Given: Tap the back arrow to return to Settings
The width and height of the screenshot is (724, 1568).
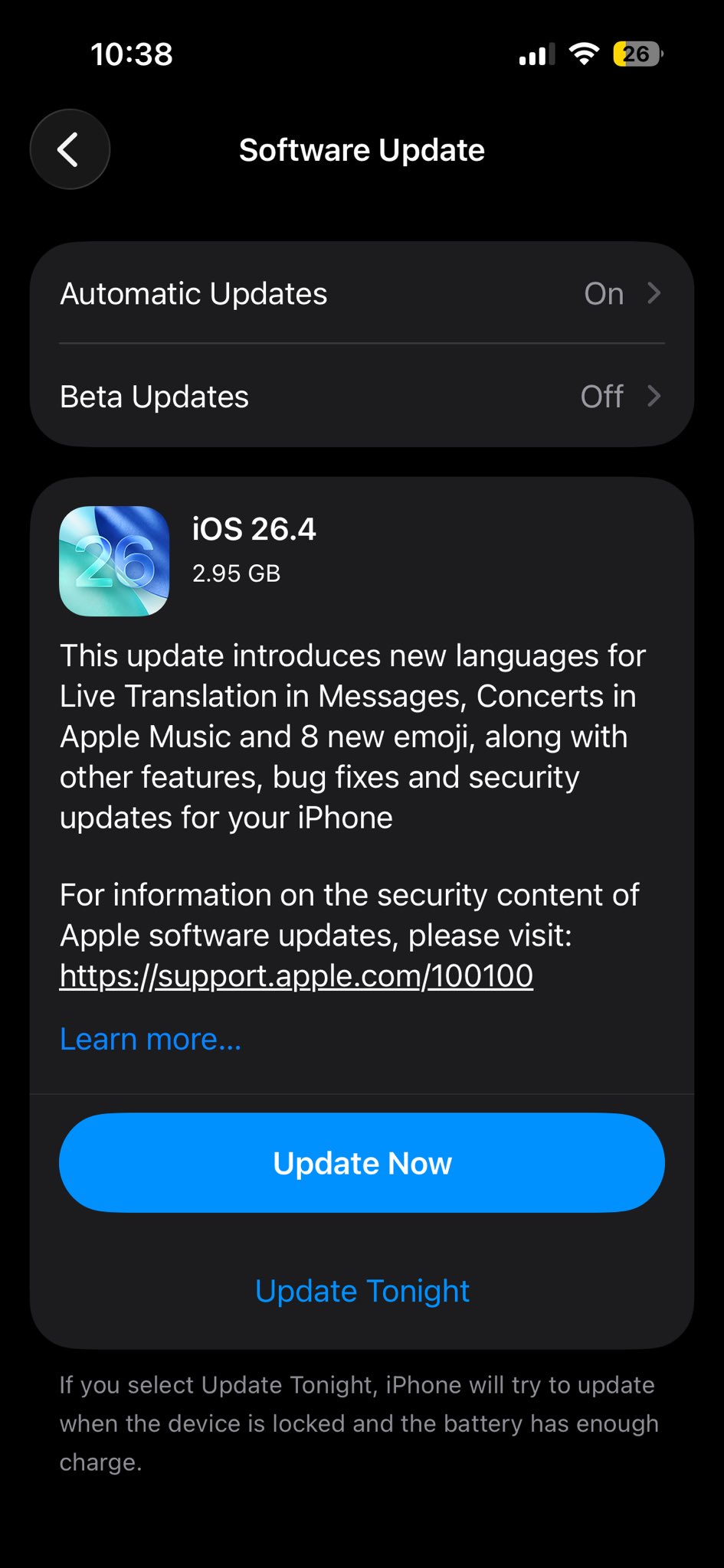Looking at the screenshot, I should pos(69,149).
